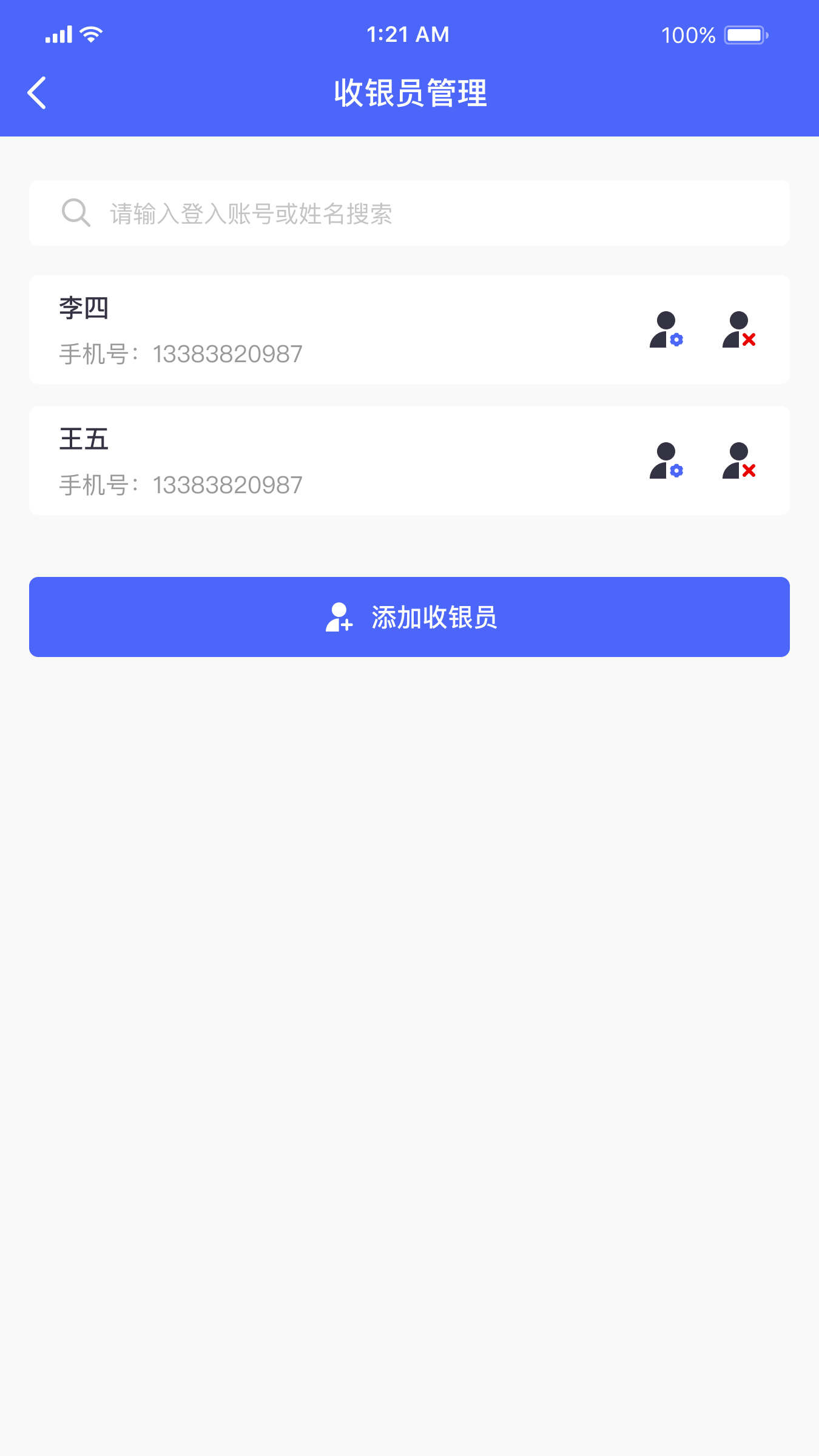Delete cashier 李四 with the remove icon
819x1456 pixels.
739,329
